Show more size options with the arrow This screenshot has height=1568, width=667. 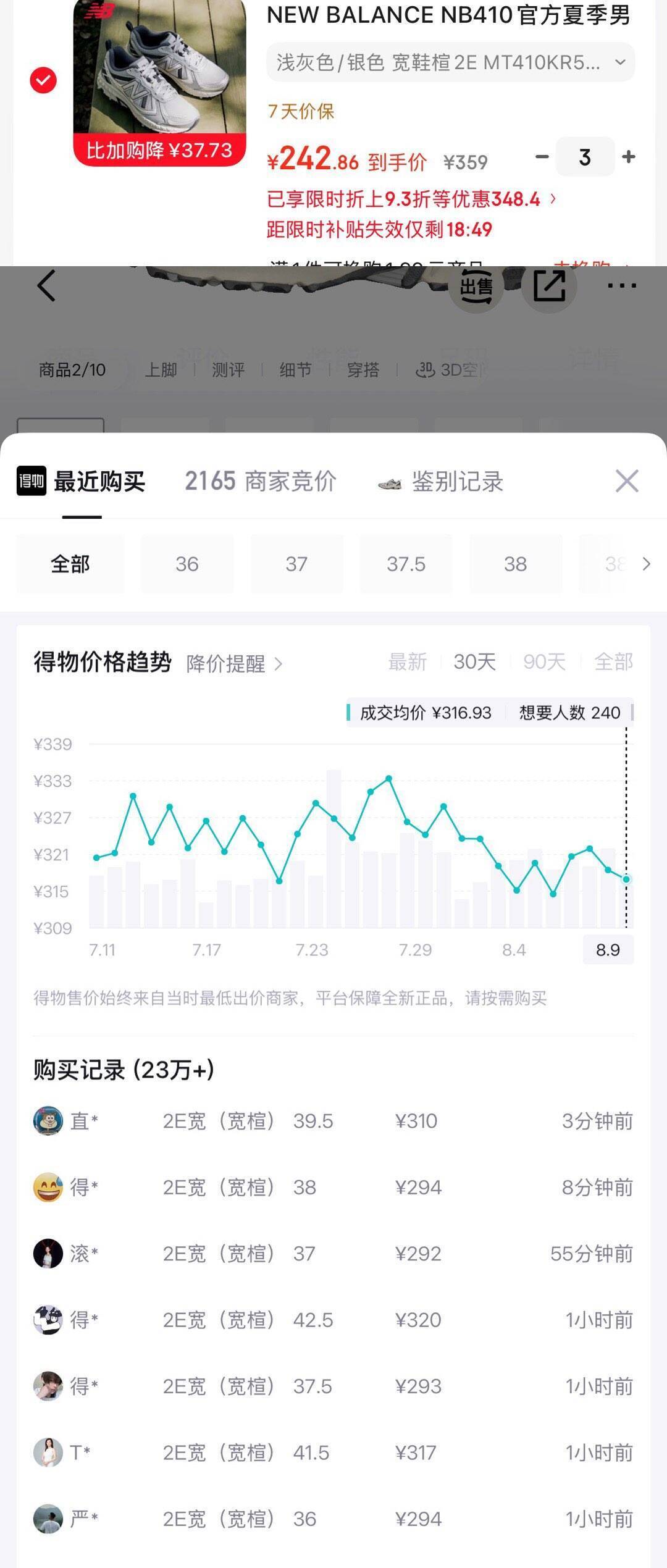(646, 564)
